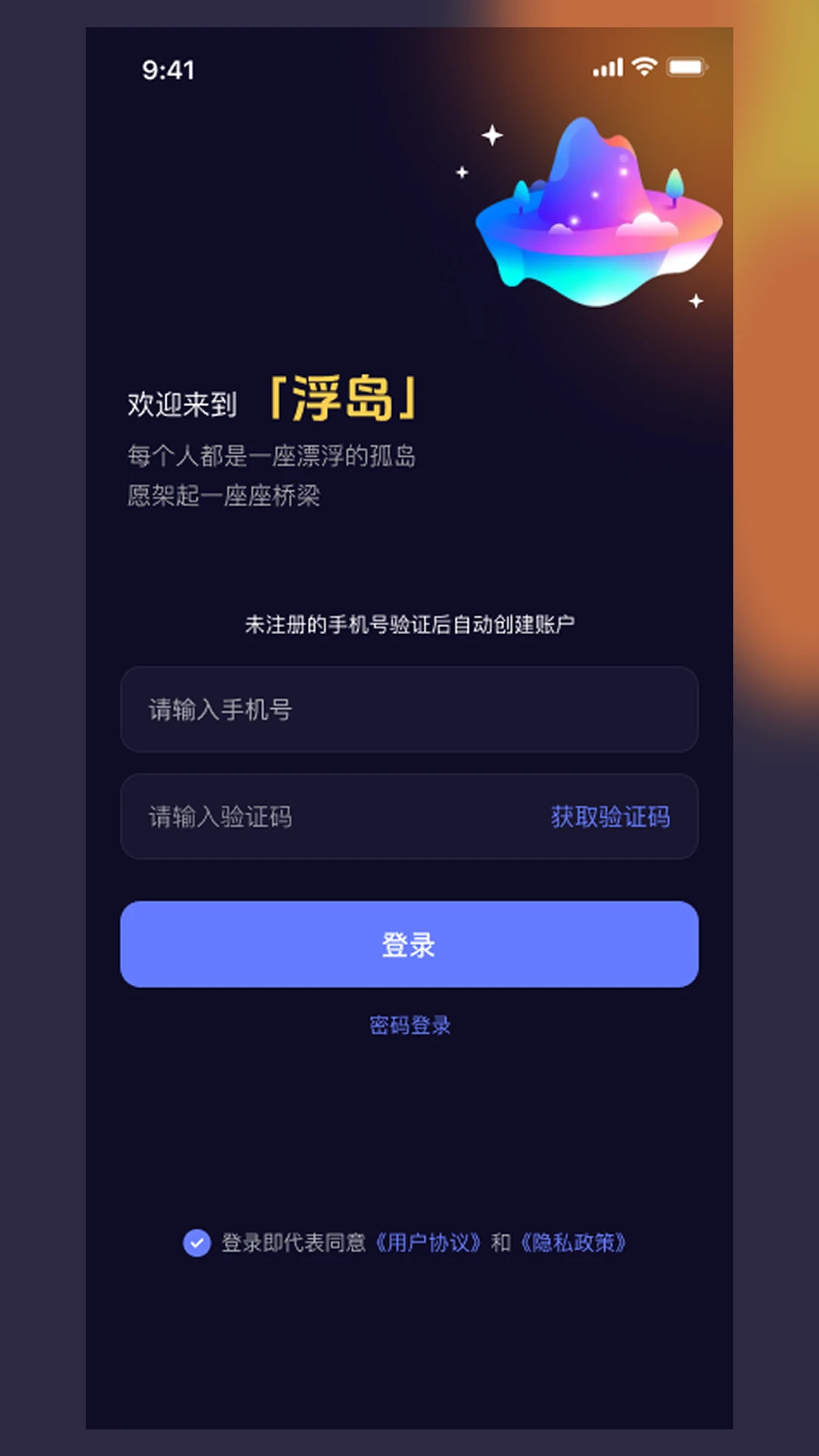Viewport: 819px width, 1456px height.
Task: Switch to 密码登录 password login
Action: tap(409, 1025)
